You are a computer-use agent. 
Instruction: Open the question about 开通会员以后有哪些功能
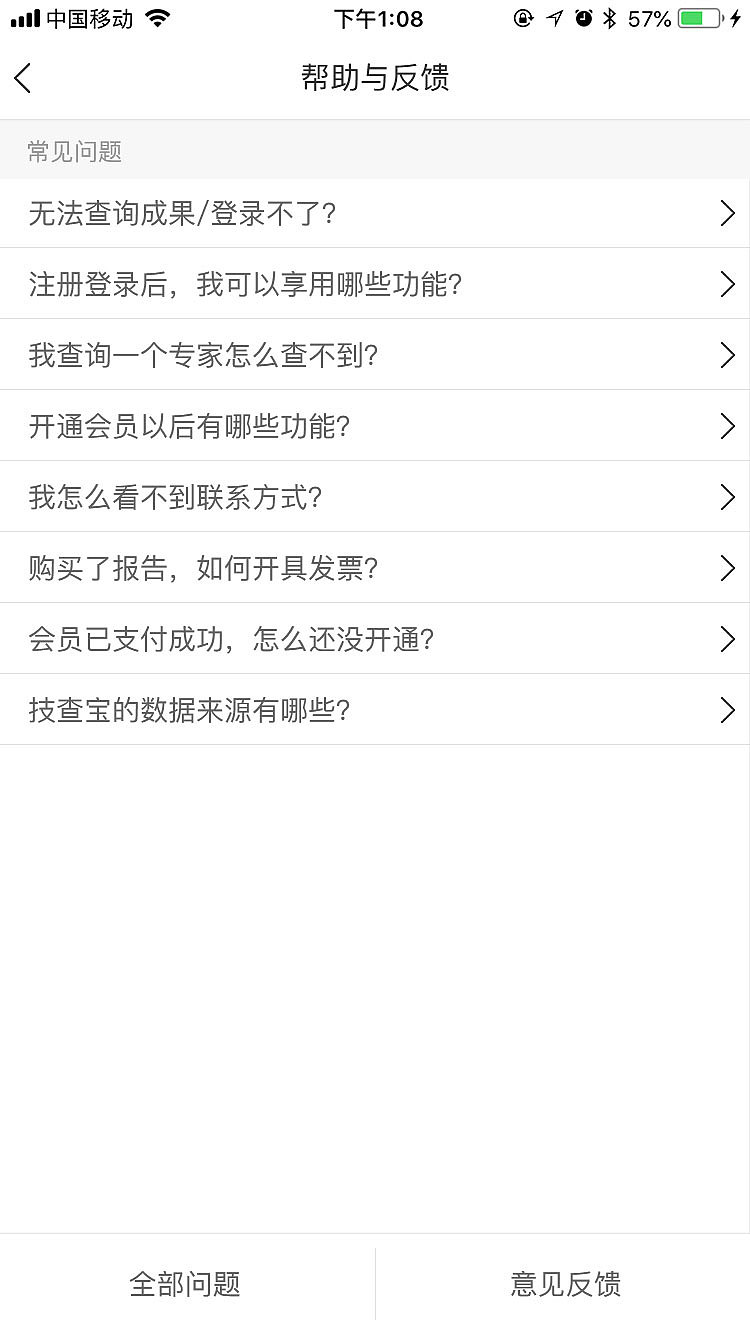[x=375, y=426]
